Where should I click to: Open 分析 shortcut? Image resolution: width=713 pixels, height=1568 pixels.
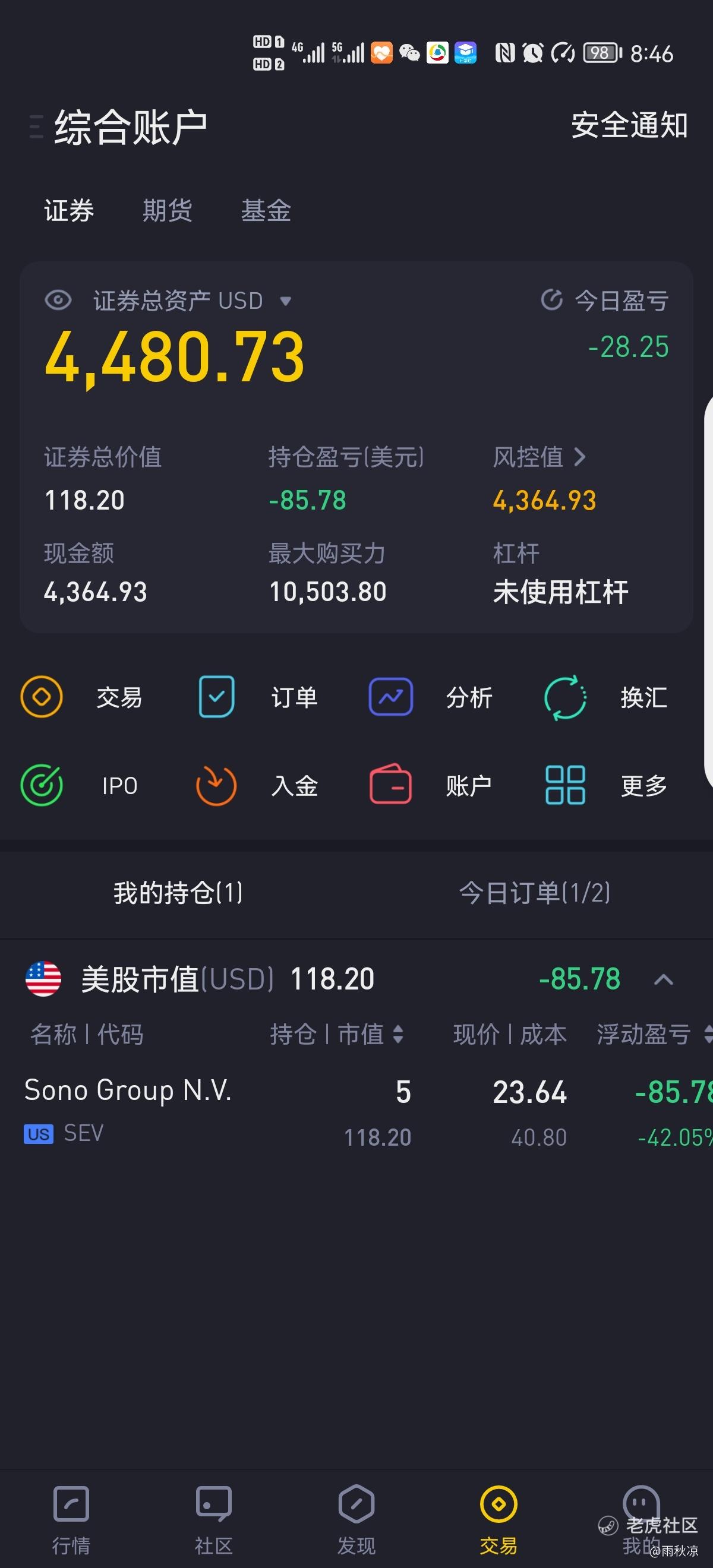[431, 697]
